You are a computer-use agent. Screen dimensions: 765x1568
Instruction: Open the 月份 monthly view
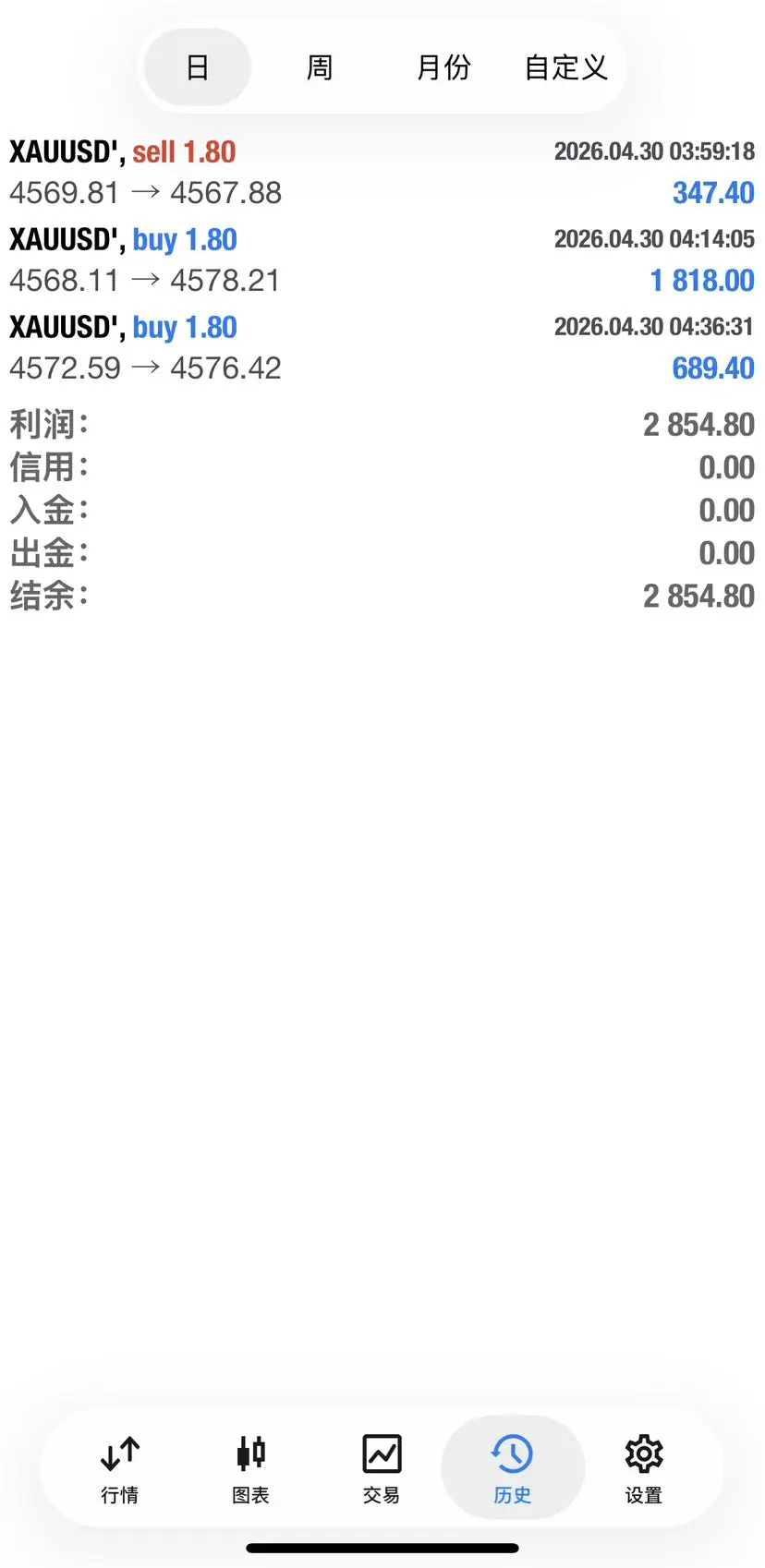(x=443, y=67)
